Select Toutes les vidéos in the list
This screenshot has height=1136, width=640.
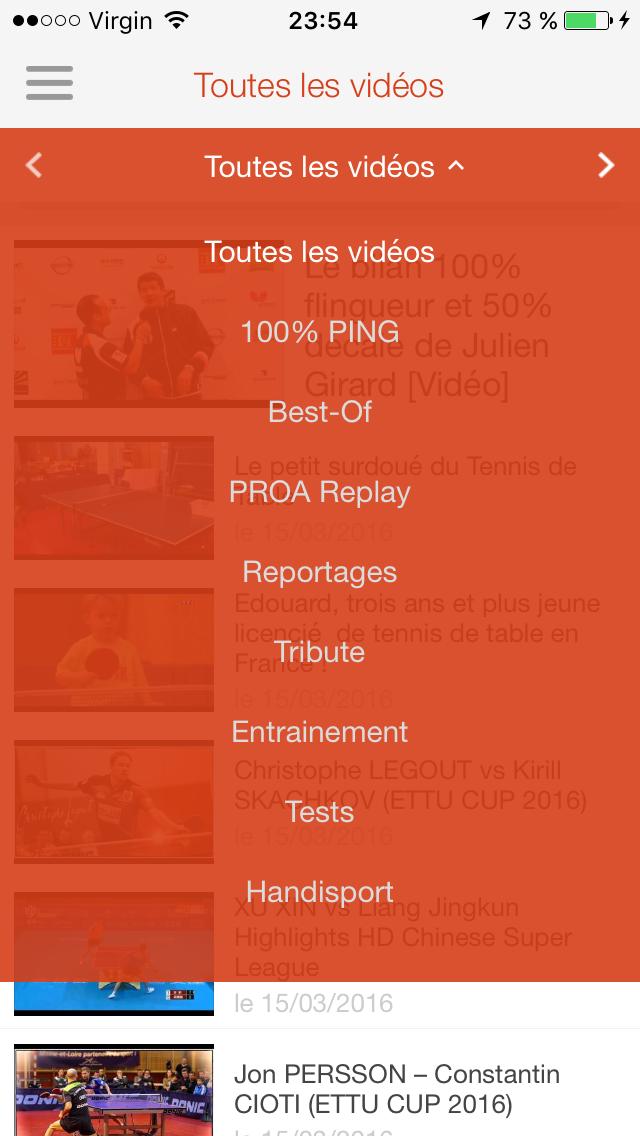(x=320, y=251)
